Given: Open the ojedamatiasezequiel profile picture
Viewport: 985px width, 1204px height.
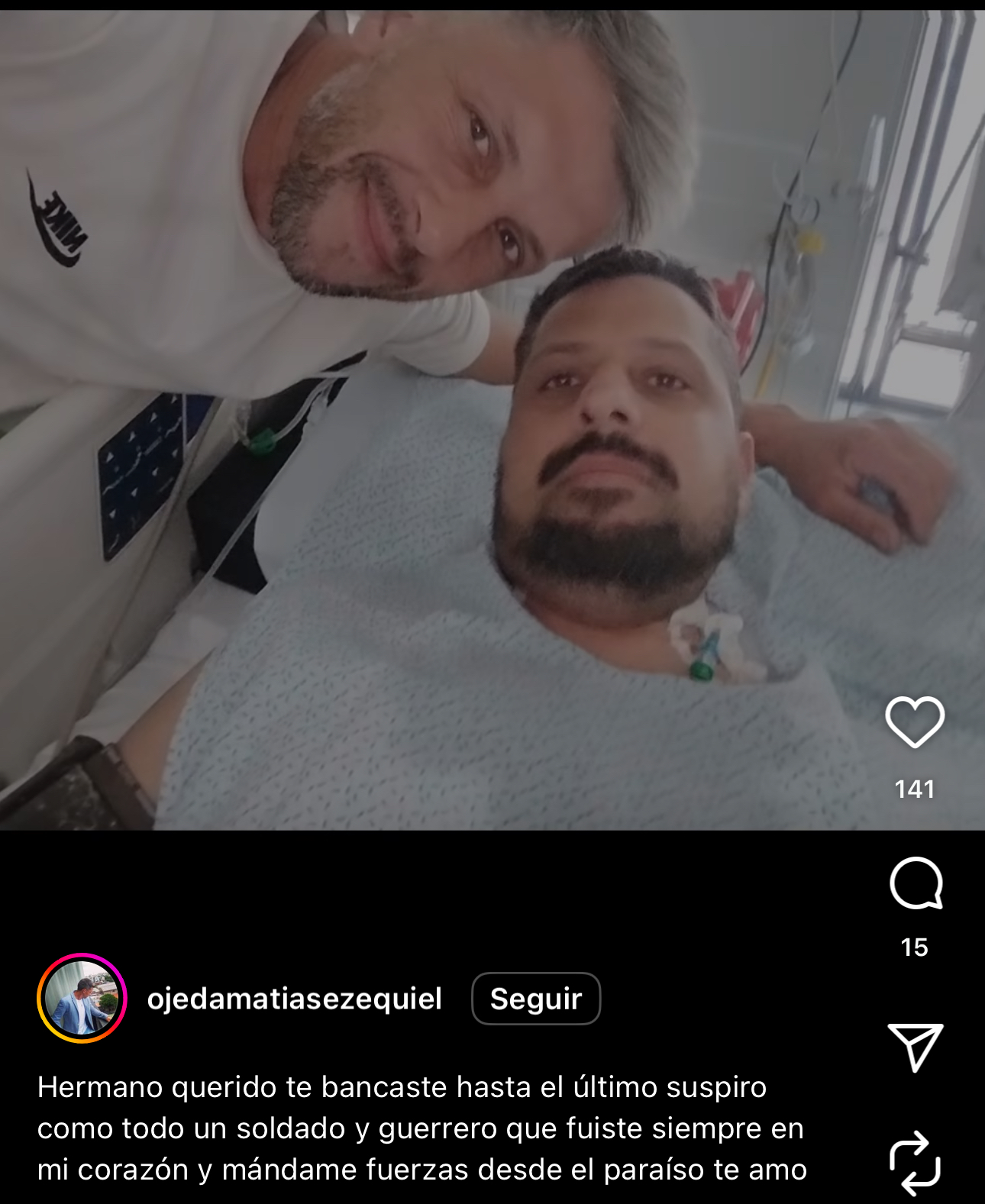Looking at the screenshot, I should 82,999.
